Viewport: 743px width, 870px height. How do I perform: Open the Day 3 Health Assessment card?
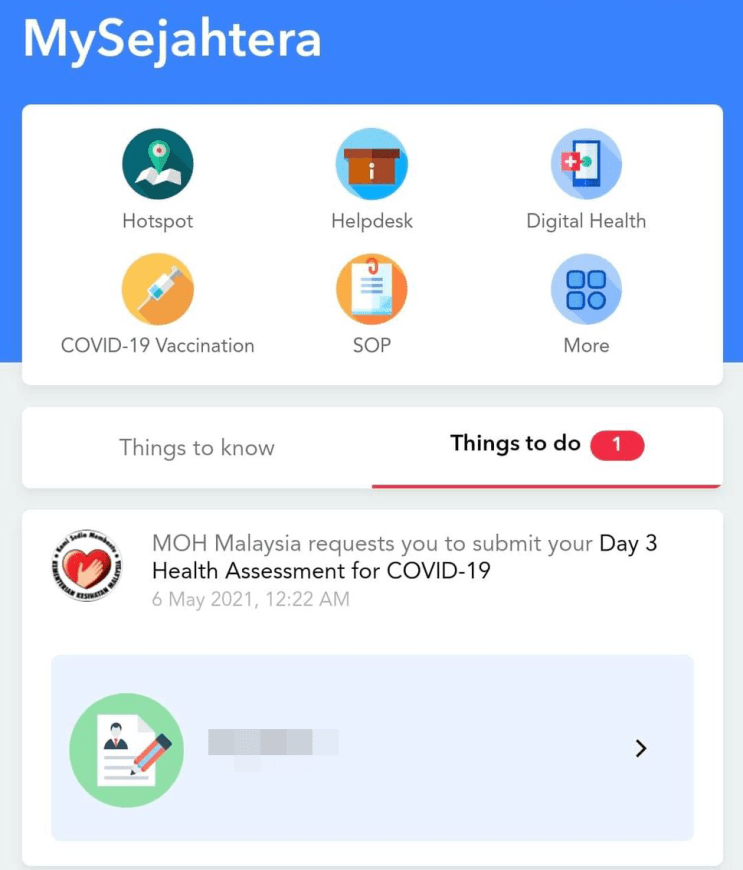(372, 747)
